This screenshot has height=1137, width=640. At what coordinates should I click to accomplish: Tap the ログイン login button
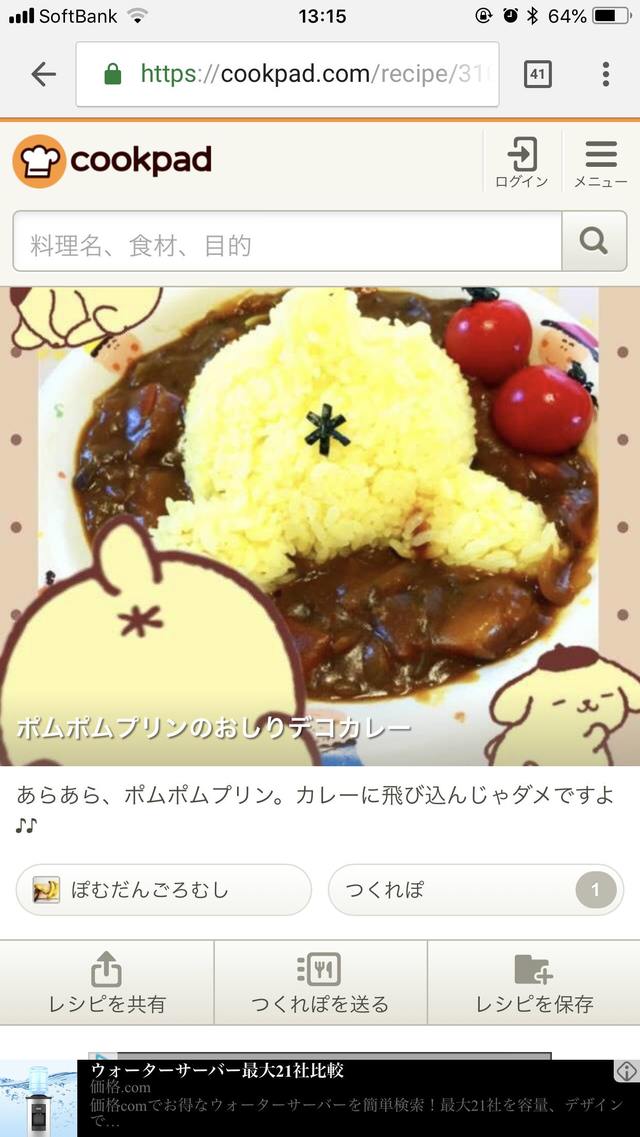[x=521, y=162]
